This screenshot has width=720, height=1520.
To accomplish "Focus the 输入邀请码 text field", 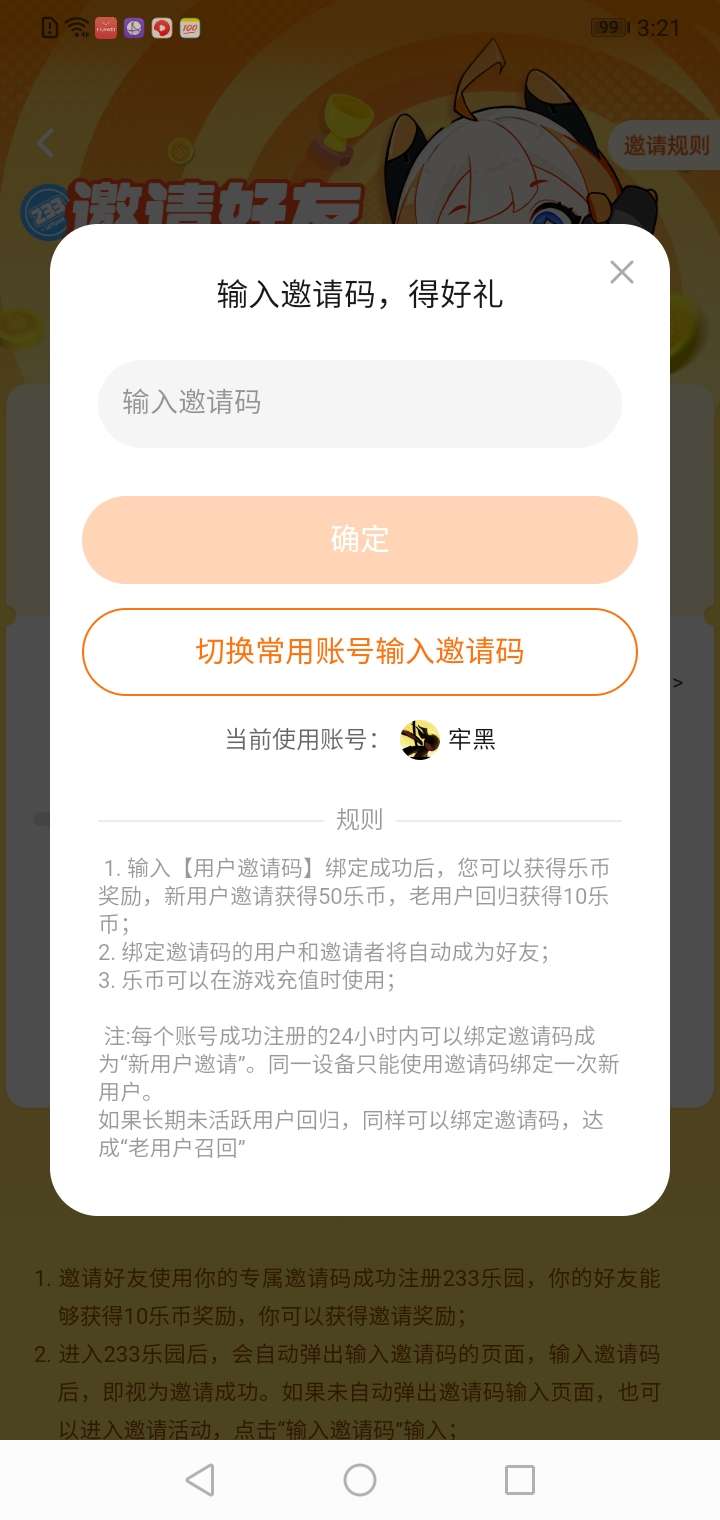I will point(360,403).
